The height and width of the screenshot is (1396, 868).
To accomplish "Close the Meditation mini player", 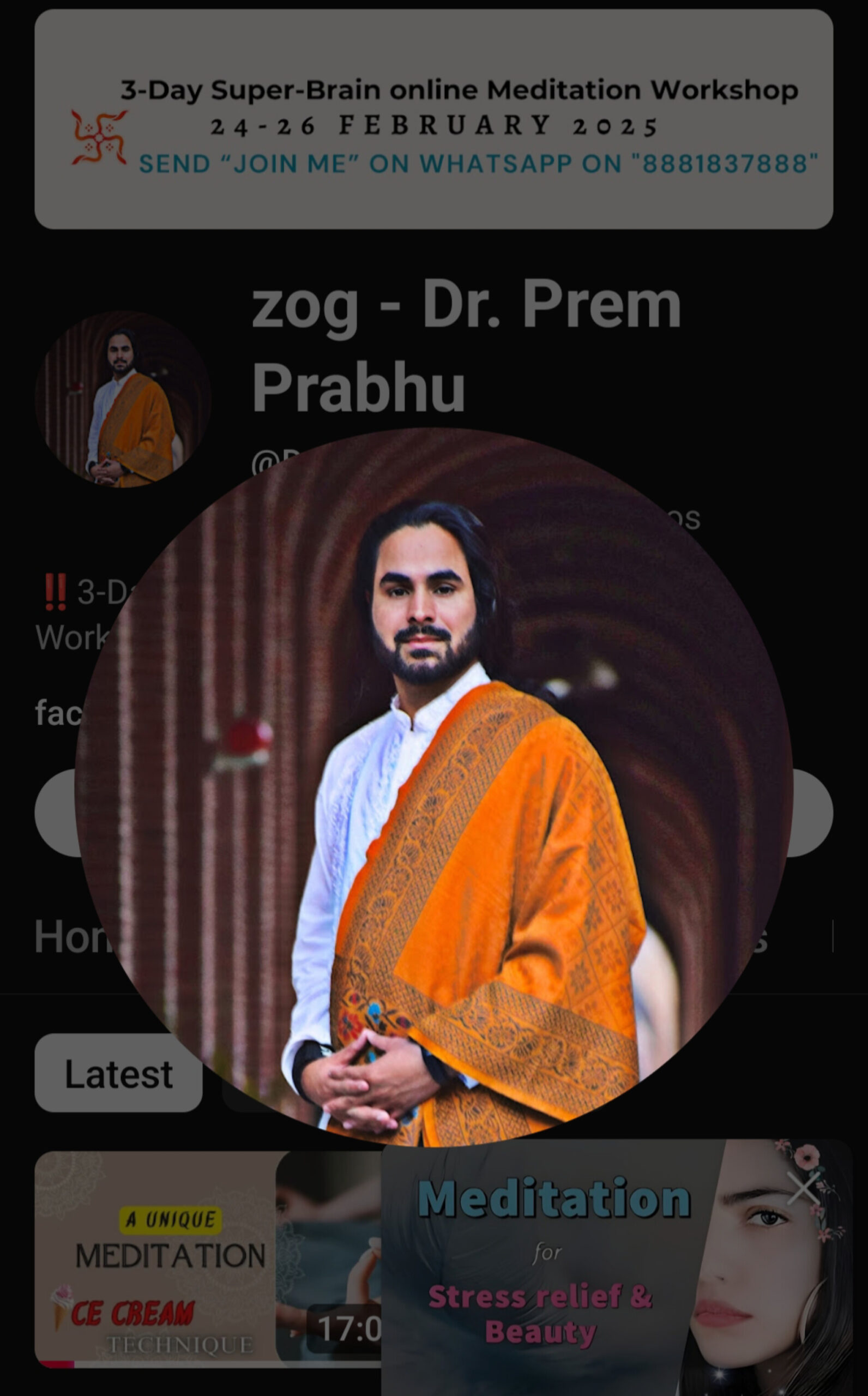I will click(x=802, y=1189).
